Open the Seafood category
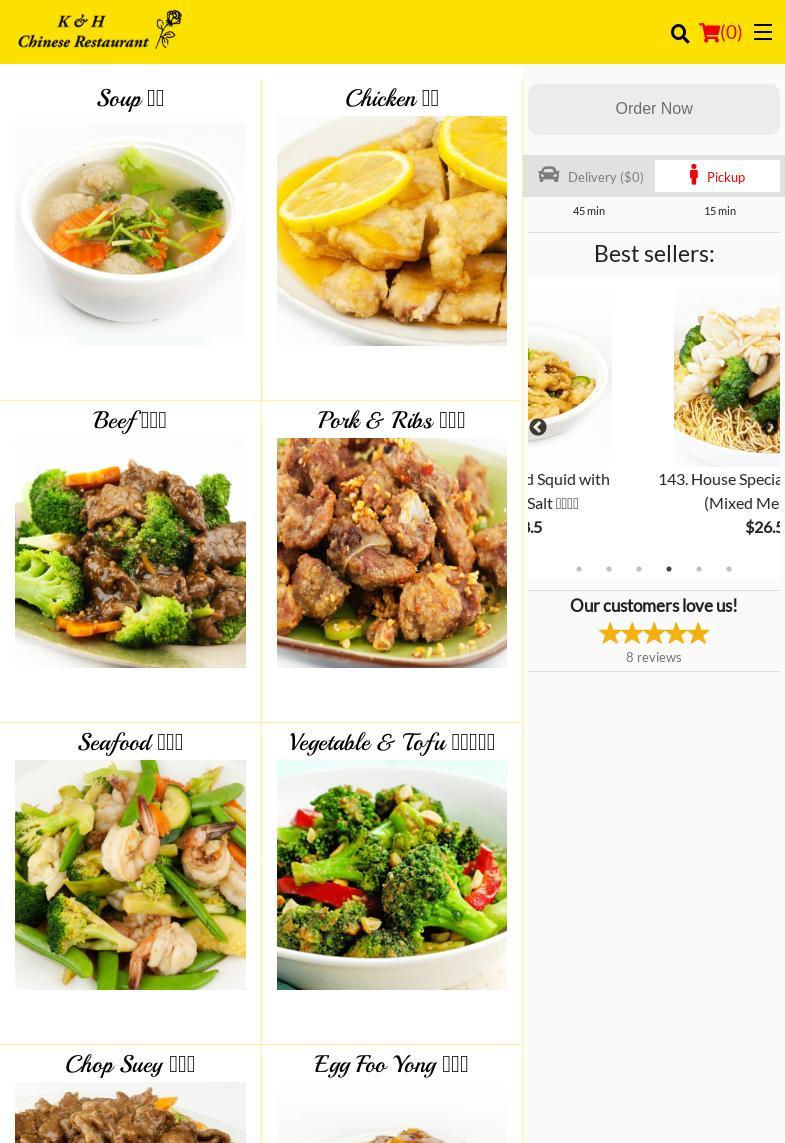Screen dimensions: 785x1143 pyautogui.click(x=130, y=874)
